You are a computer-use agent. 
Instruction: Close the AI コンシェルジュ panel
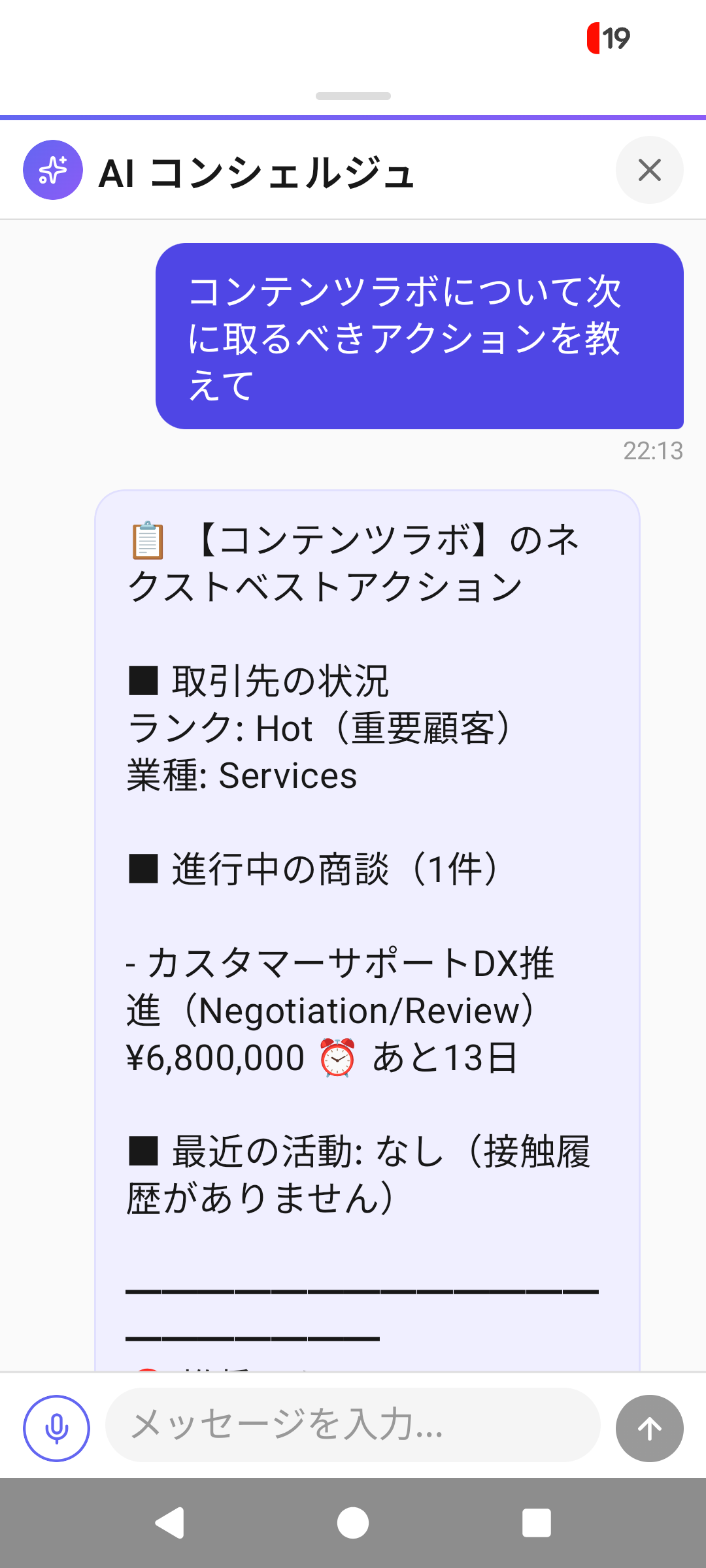point(649,170)
